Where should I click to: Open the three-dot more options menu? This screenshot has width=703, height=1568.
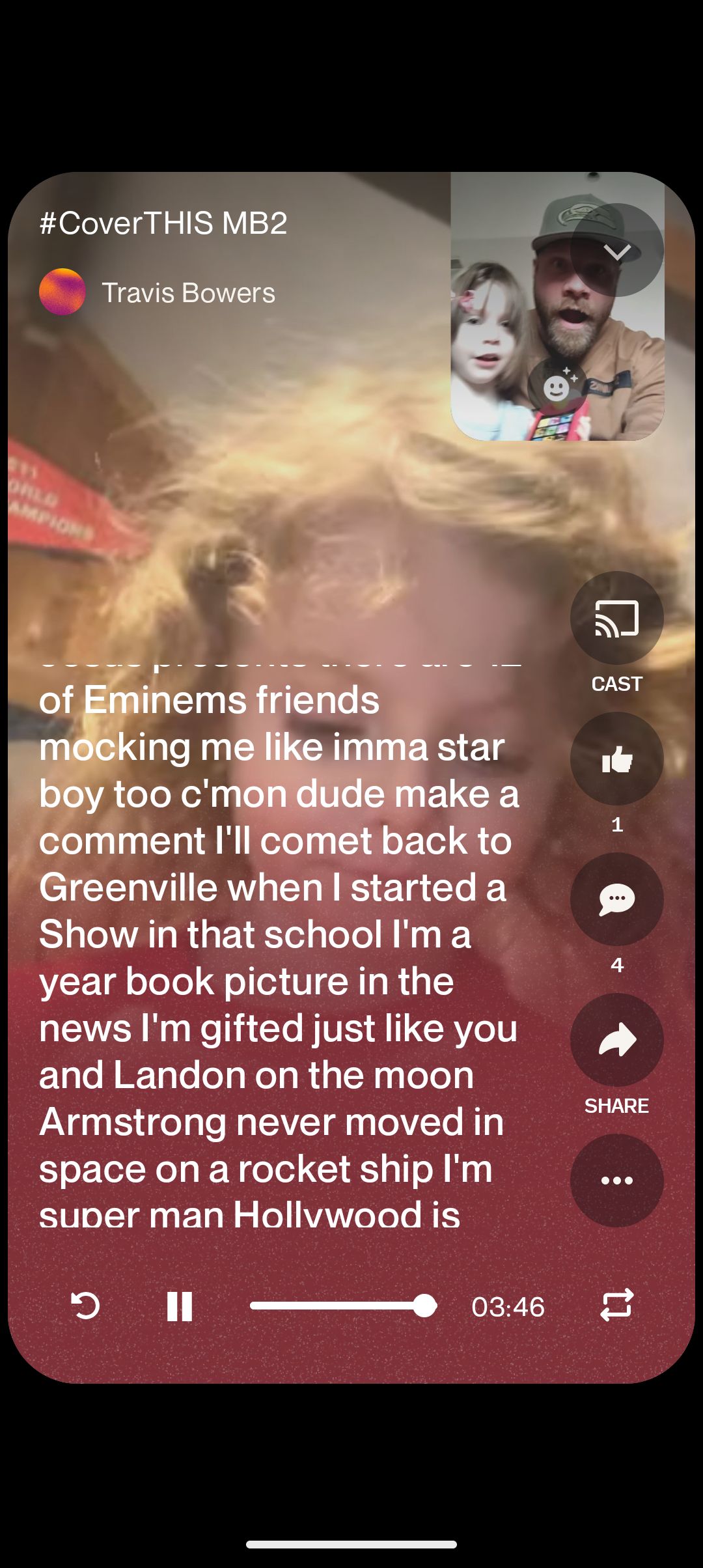coord(616,1181)
